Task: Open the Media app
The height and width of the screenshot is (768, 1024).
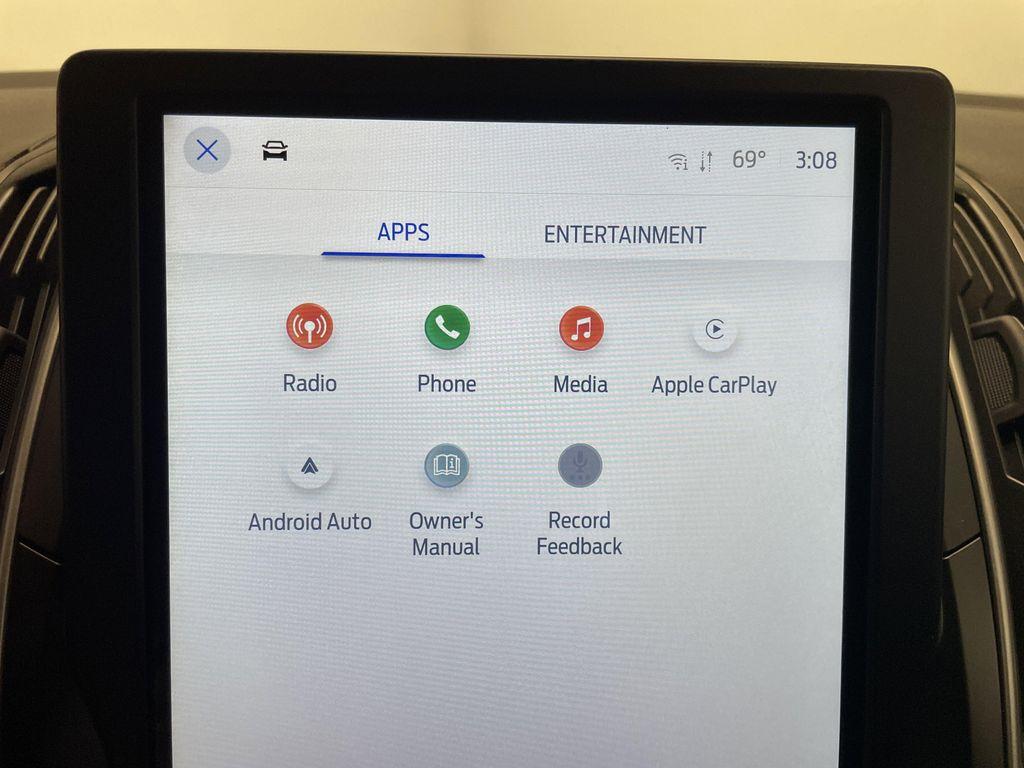Action: pos(581,328)
